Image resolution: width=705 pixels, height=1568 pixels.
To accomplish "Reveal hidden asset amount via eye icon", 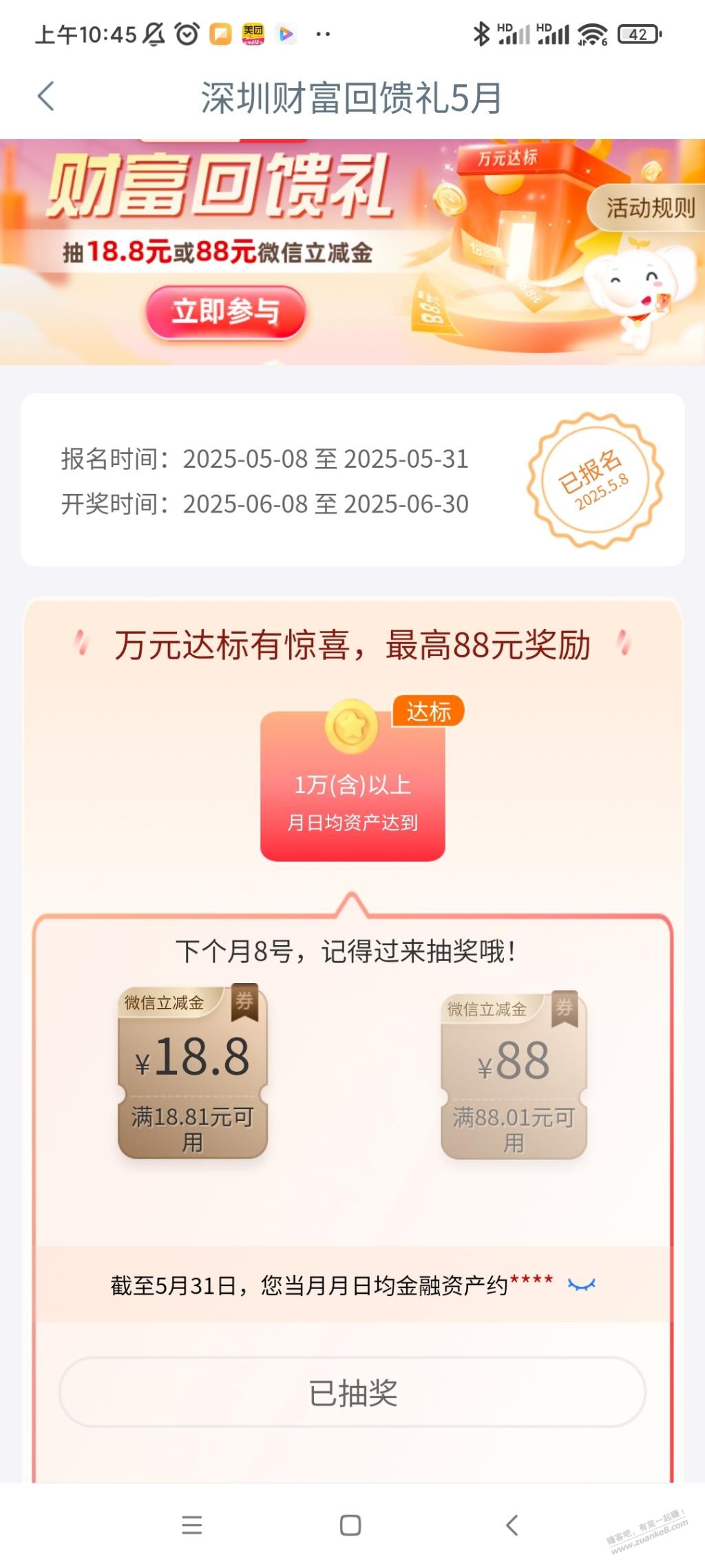I will click(582, 1284).
